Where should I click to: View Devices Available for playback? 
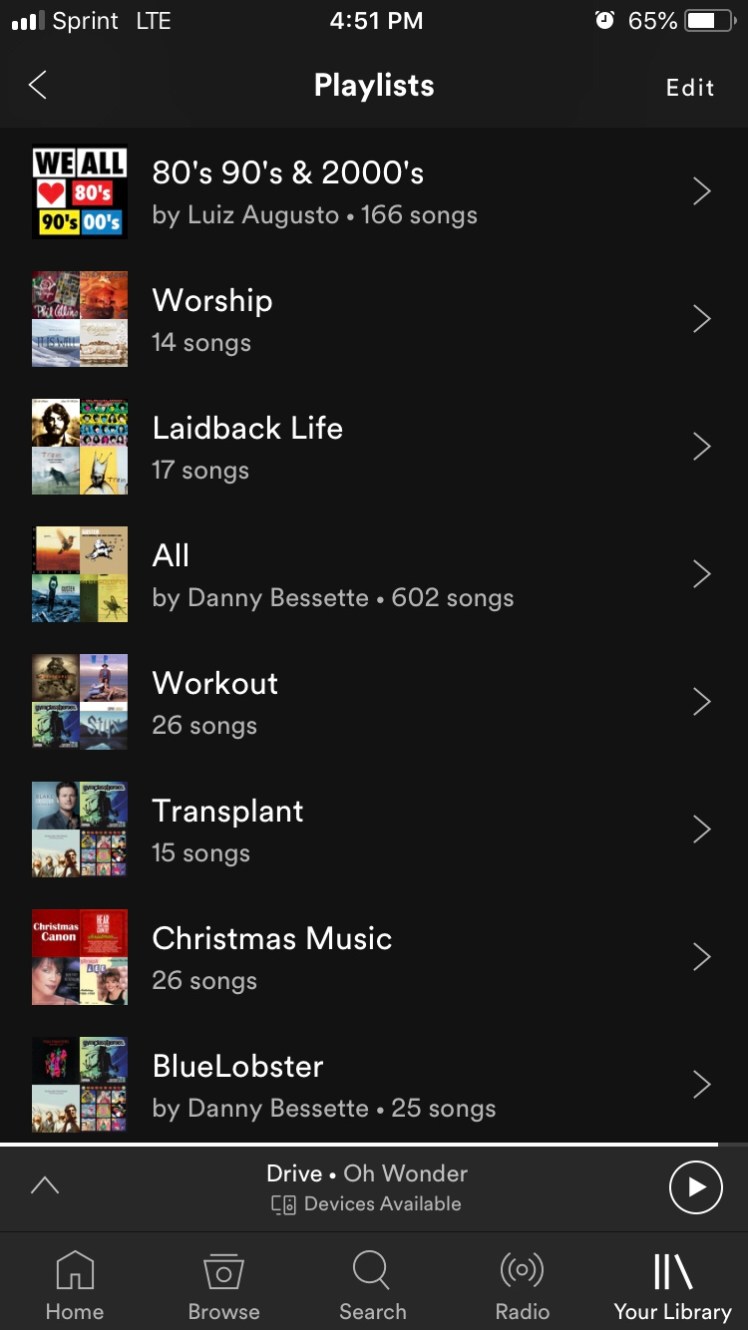(x=367, y=1204)
